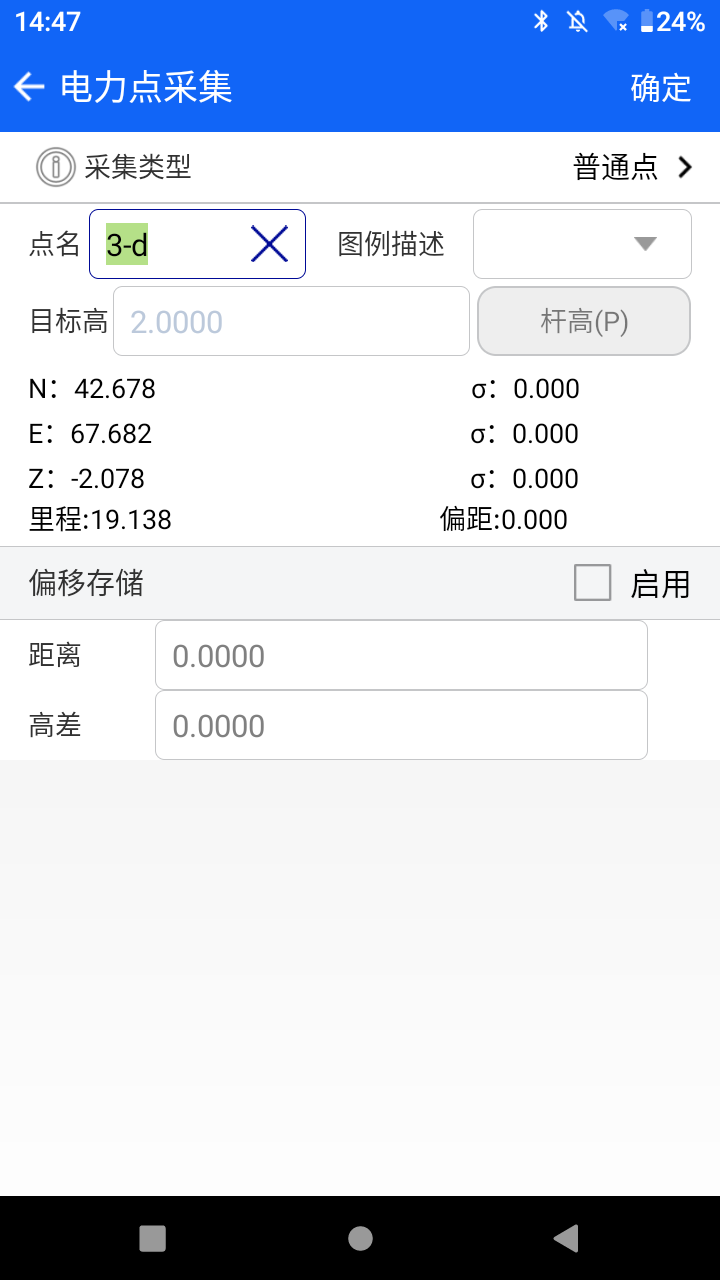Viewport: 720px width, 1280px height.
Task: Tap the info icon beside 采集类型
Action: coord(56,167)
